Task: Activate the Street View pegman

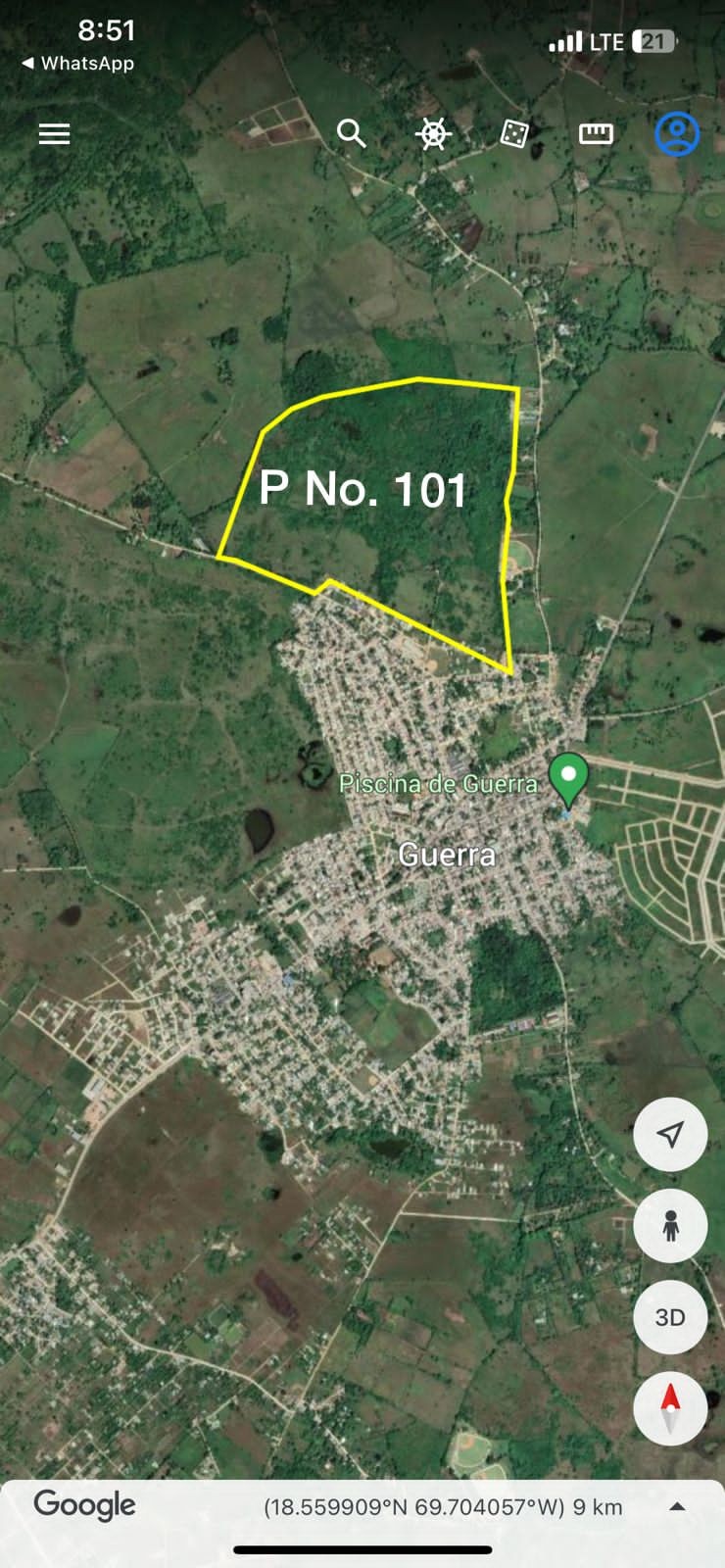Action: pyautogui.click(x=670, y=1226)
